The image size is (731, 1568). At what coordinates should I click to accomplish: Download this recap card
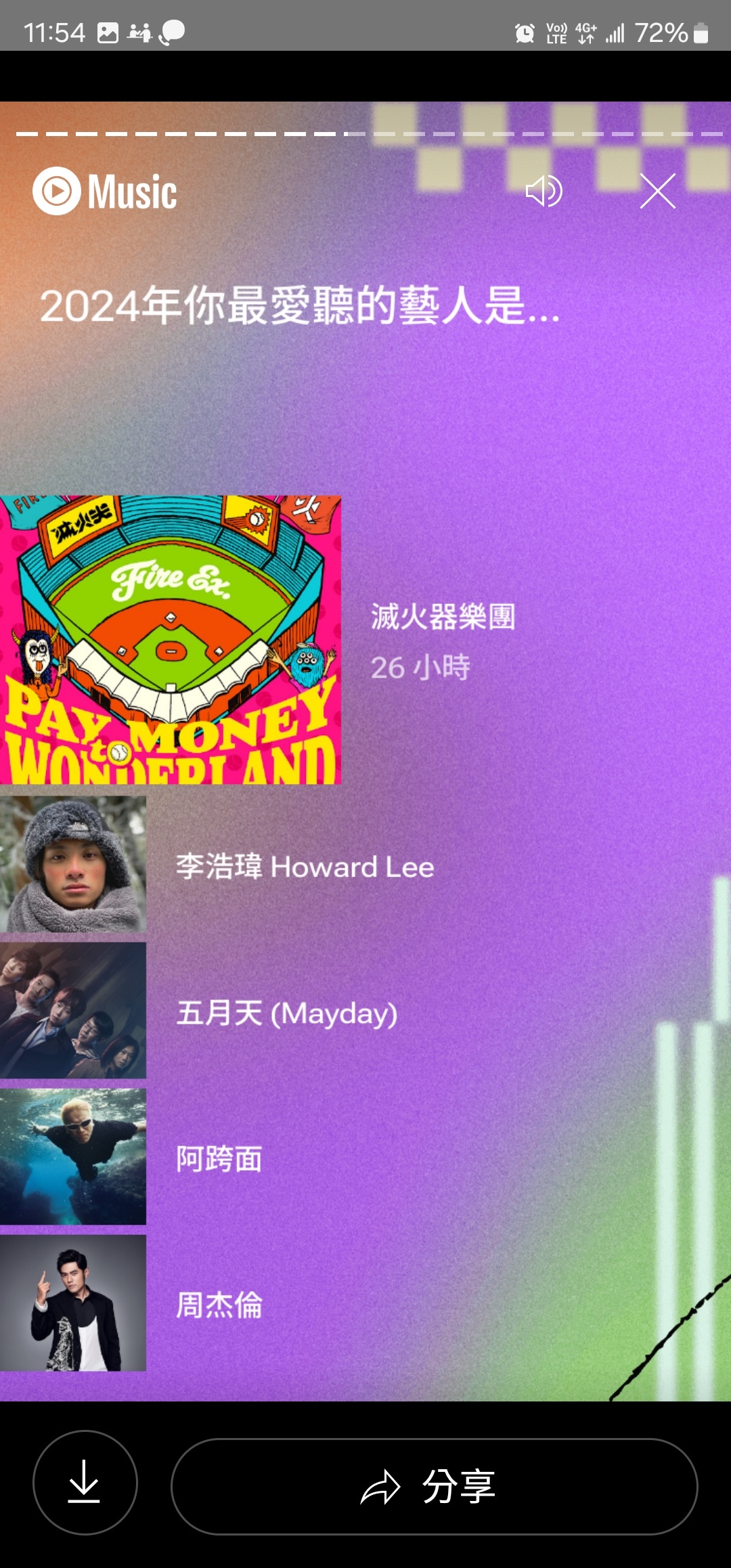tap(85, 1483)
